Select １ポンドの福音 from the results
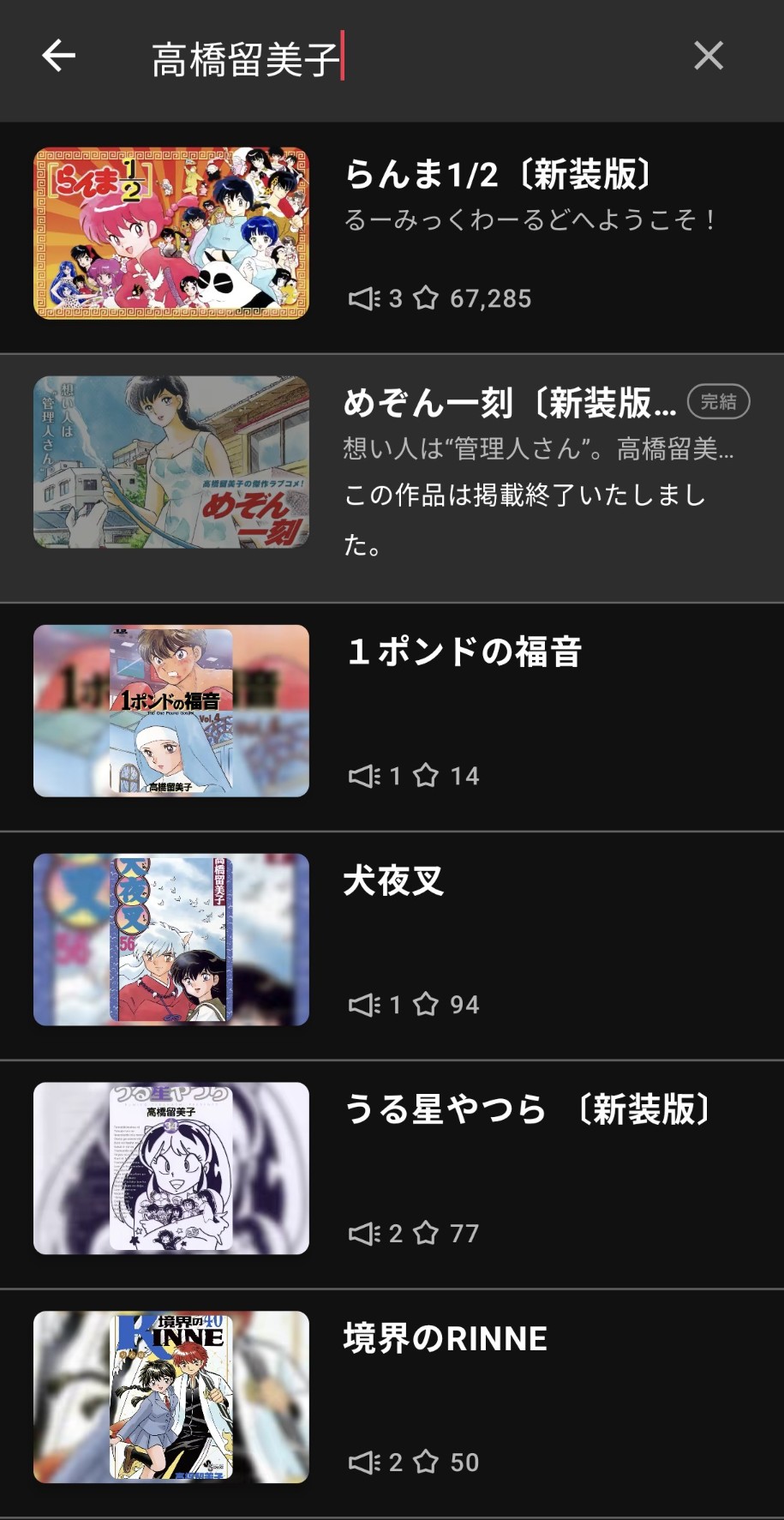The width and height of the screenshot is (784, 1520). coord(464,652)
